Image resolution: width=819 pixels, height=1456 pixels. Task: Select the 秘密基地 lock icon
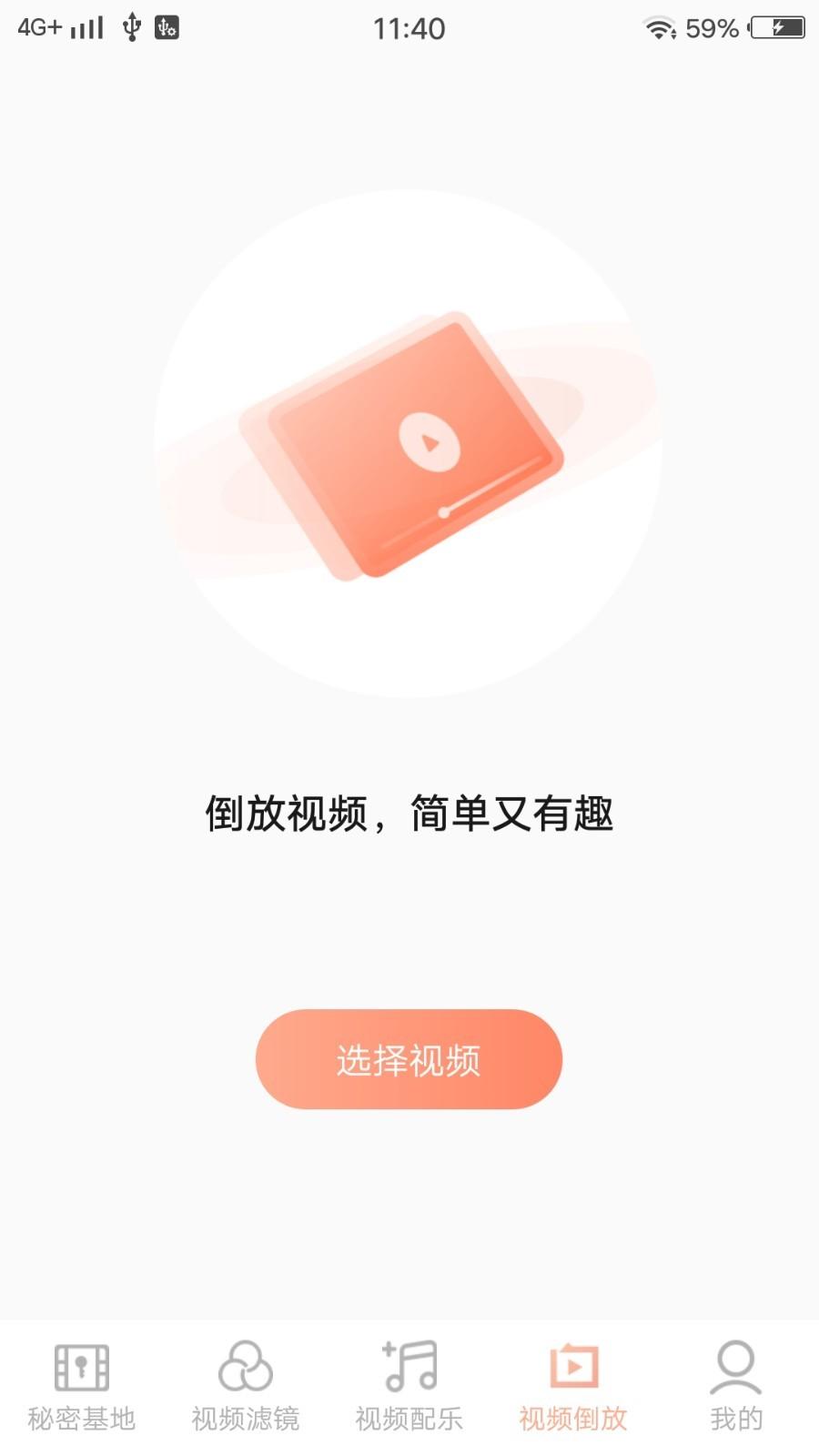click(x=83, y=1365)
